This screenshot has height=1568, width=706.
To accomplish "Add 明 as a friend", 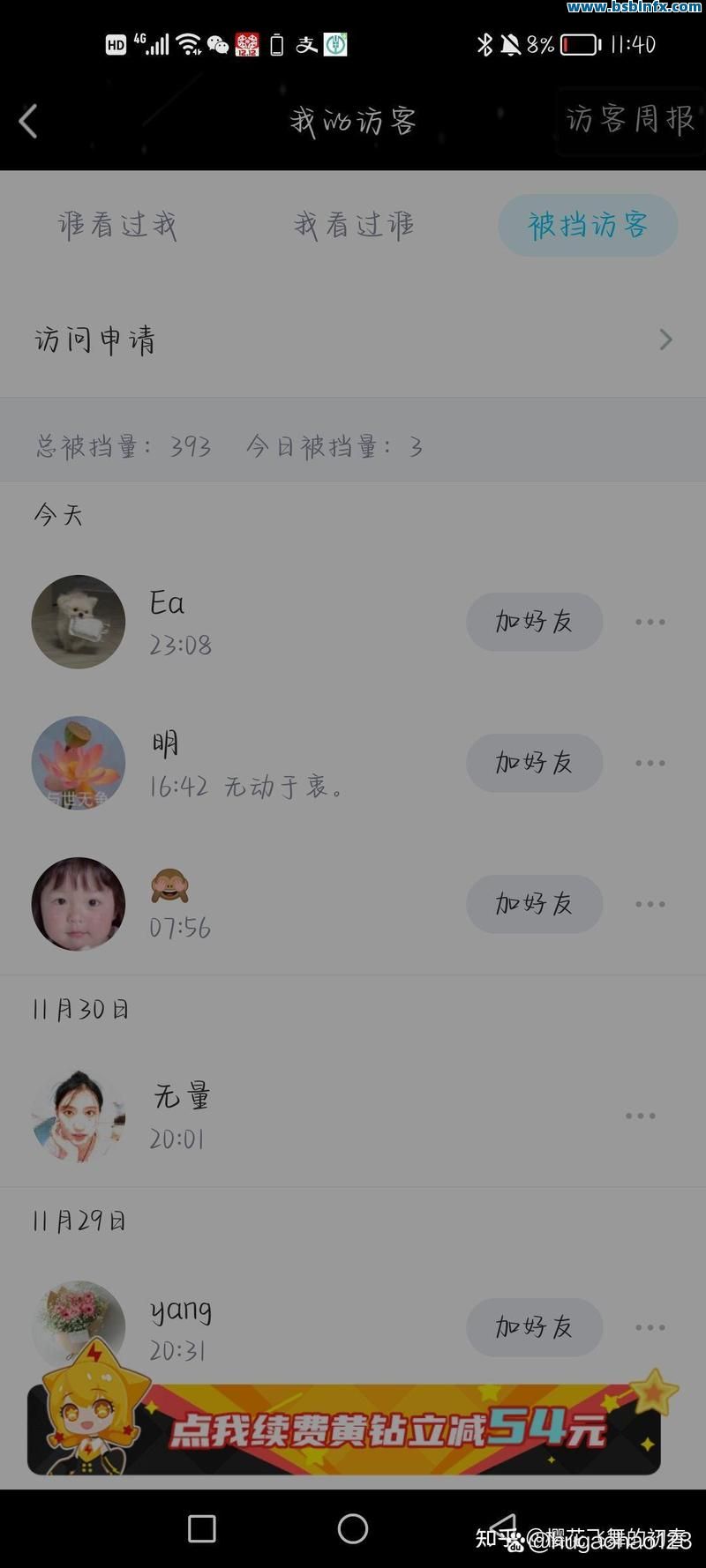I will (x=534, y=763).
